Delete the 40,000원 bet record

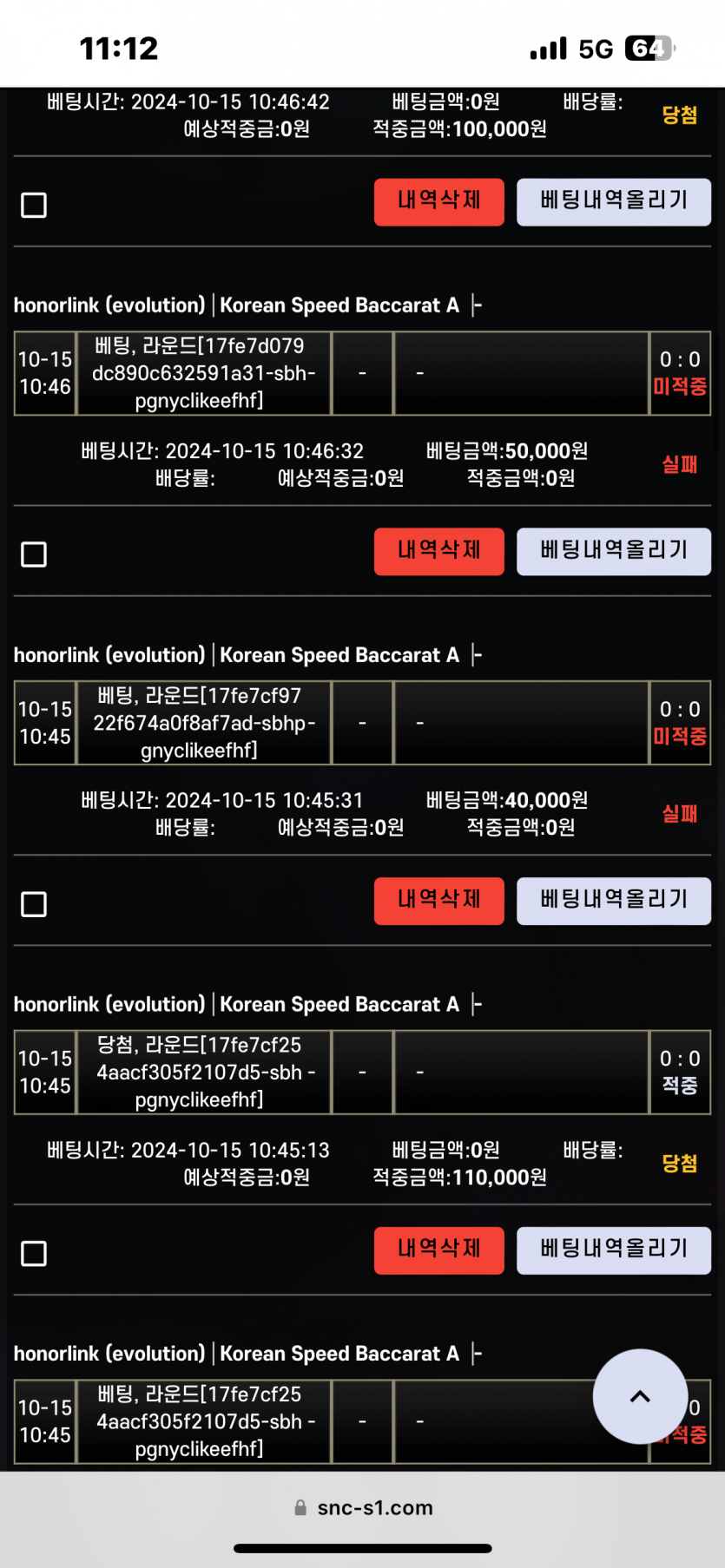(x=438, y=901)
